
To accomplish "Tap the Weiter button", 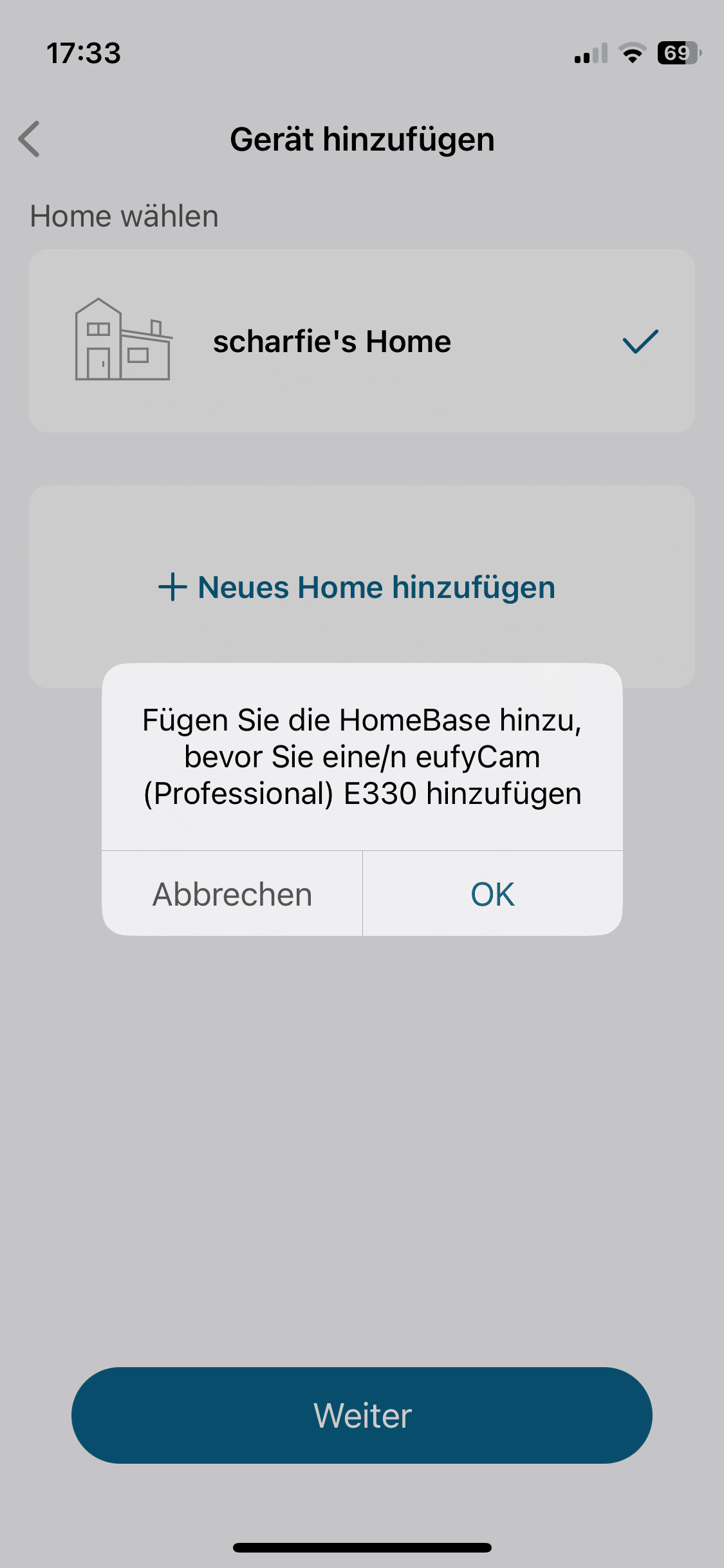I will tap(362, 1415).
